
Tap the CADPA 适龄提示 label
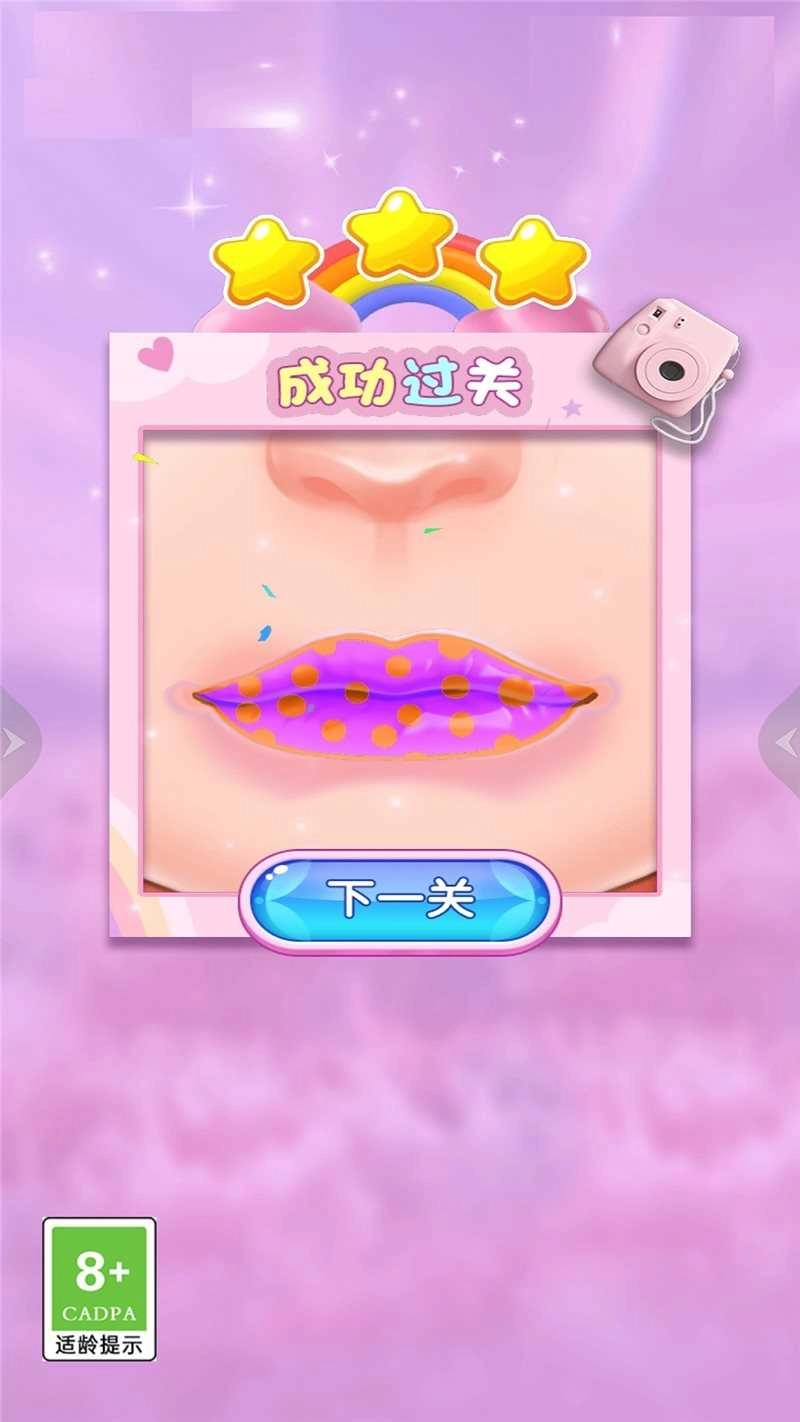[x=98, y=1343]
